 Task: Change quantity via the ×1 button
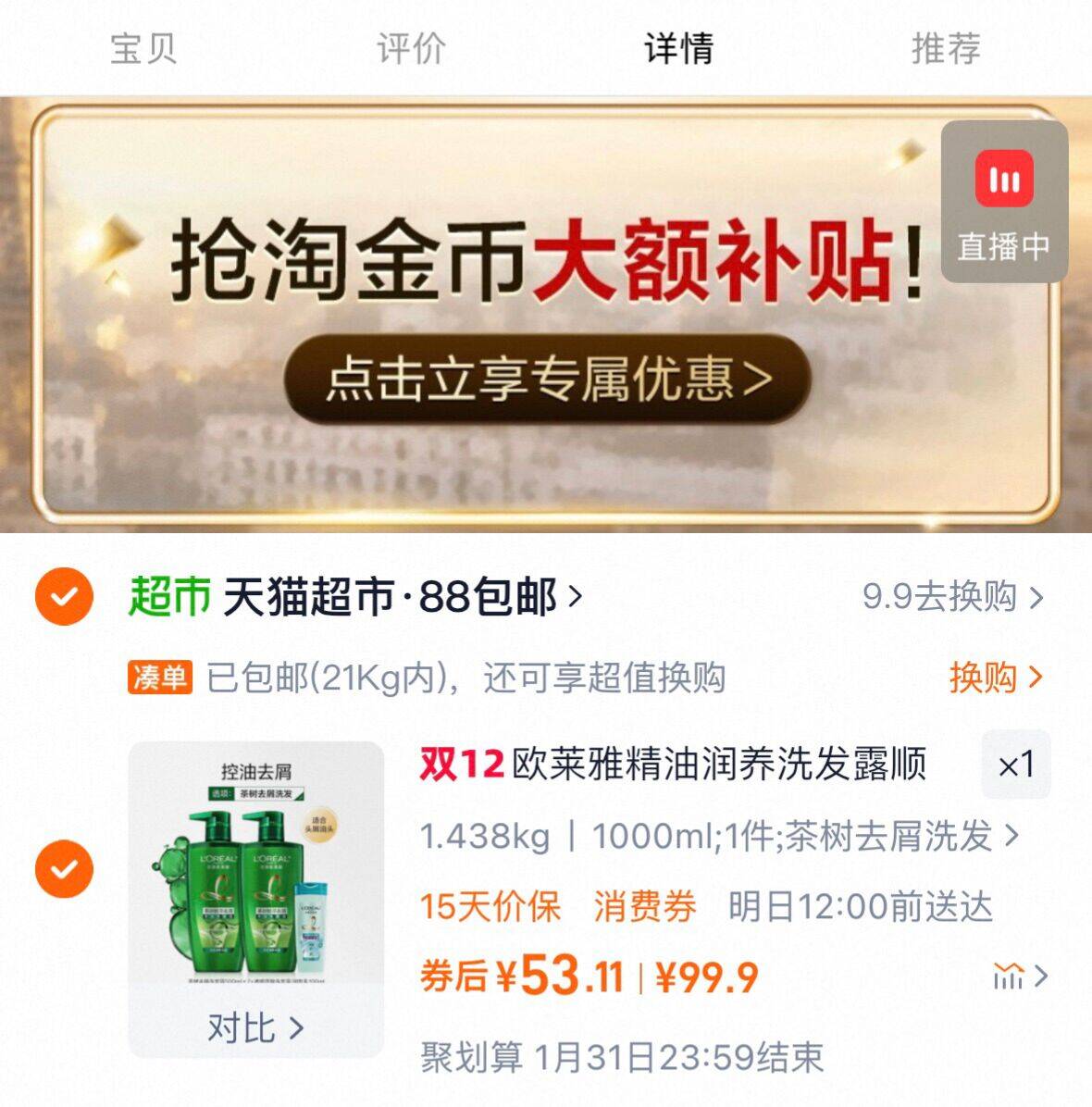click(x=1015, y=765)
